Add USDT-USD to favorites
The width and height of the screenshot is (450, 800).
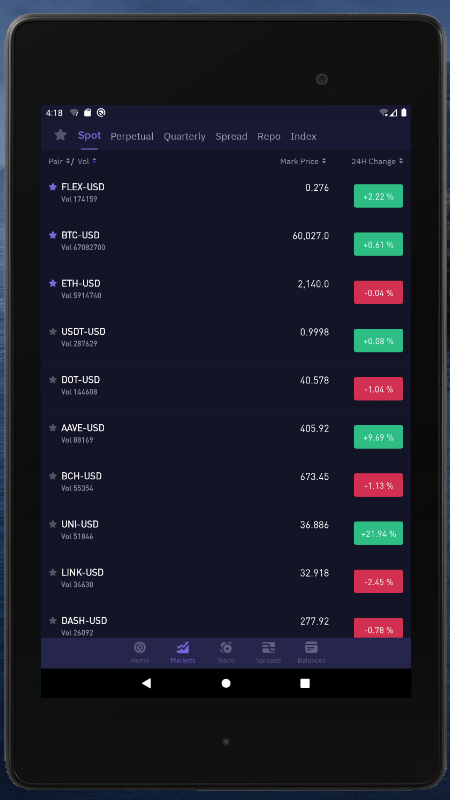click(53, 332)
